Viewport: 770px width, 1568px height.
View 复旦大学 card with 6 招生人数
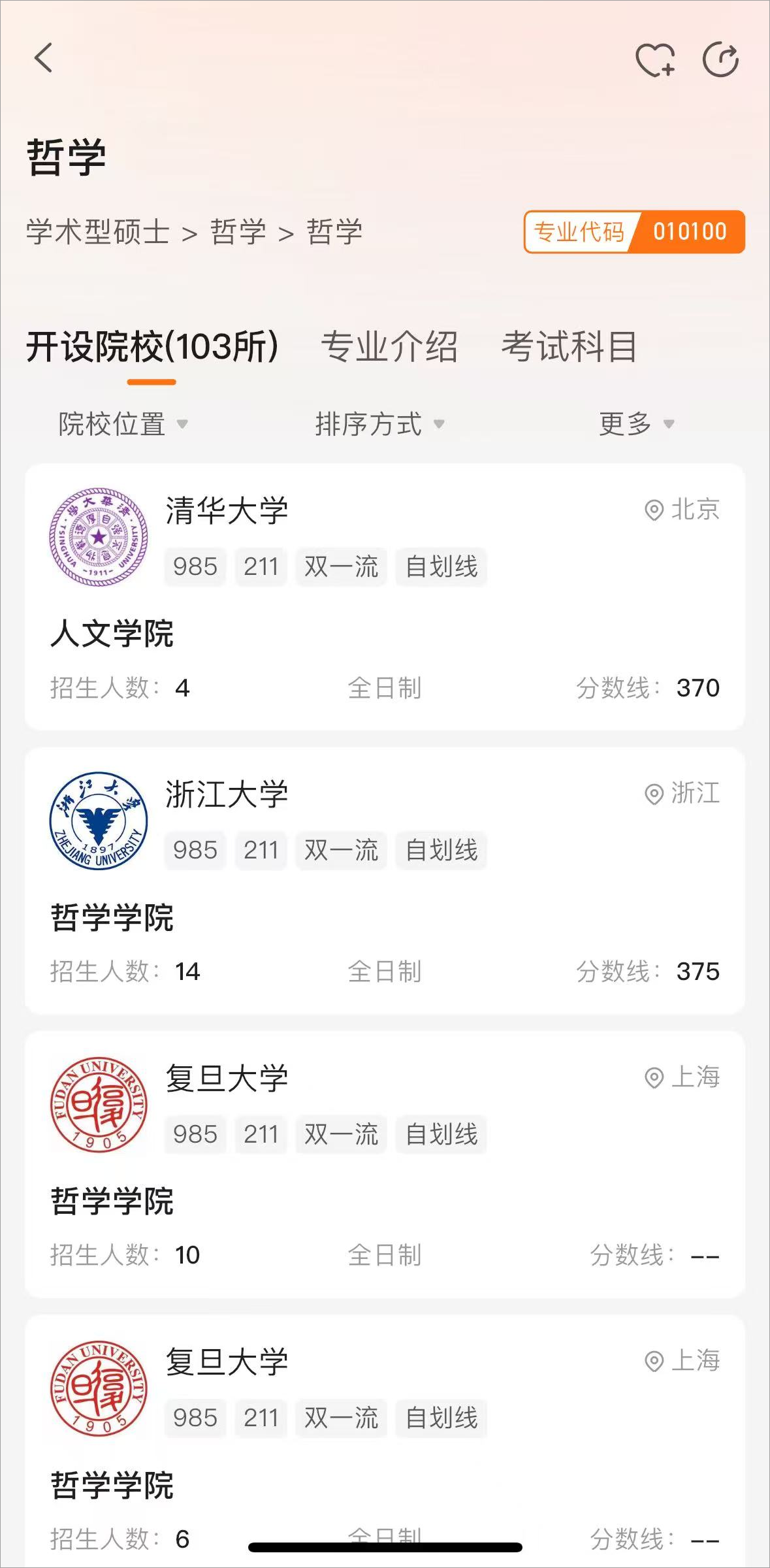point(385,1437)
